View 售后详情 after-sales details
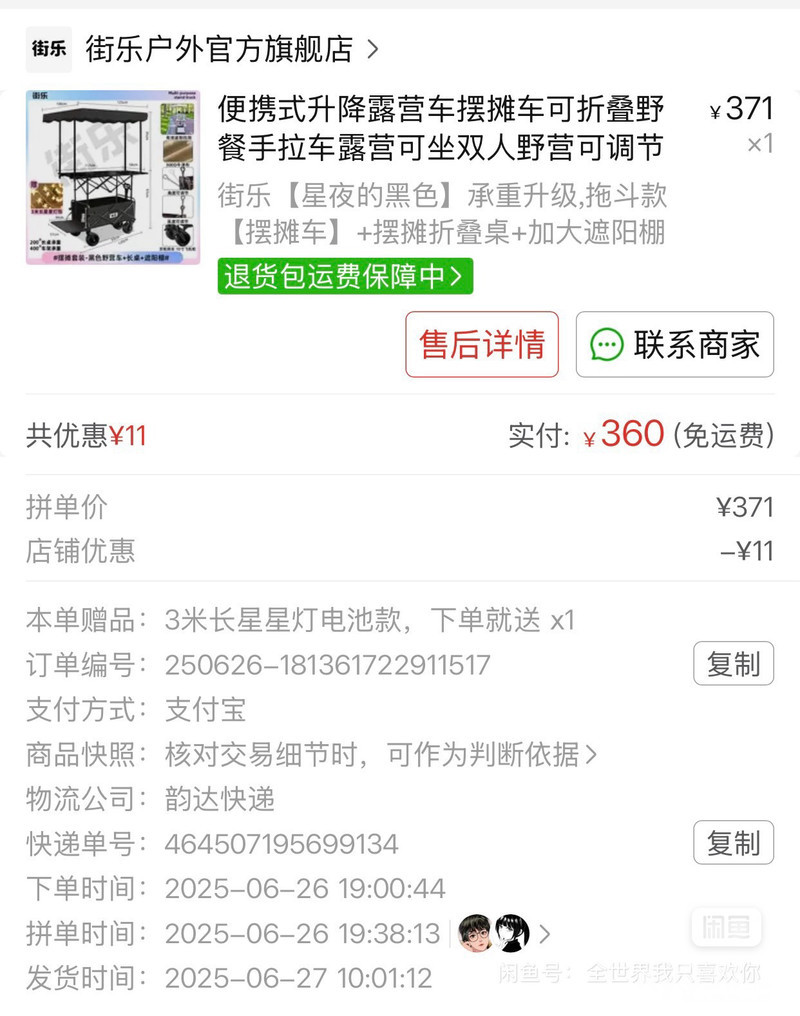Screen dimensions: 800x1016 [x=481, y=344]
